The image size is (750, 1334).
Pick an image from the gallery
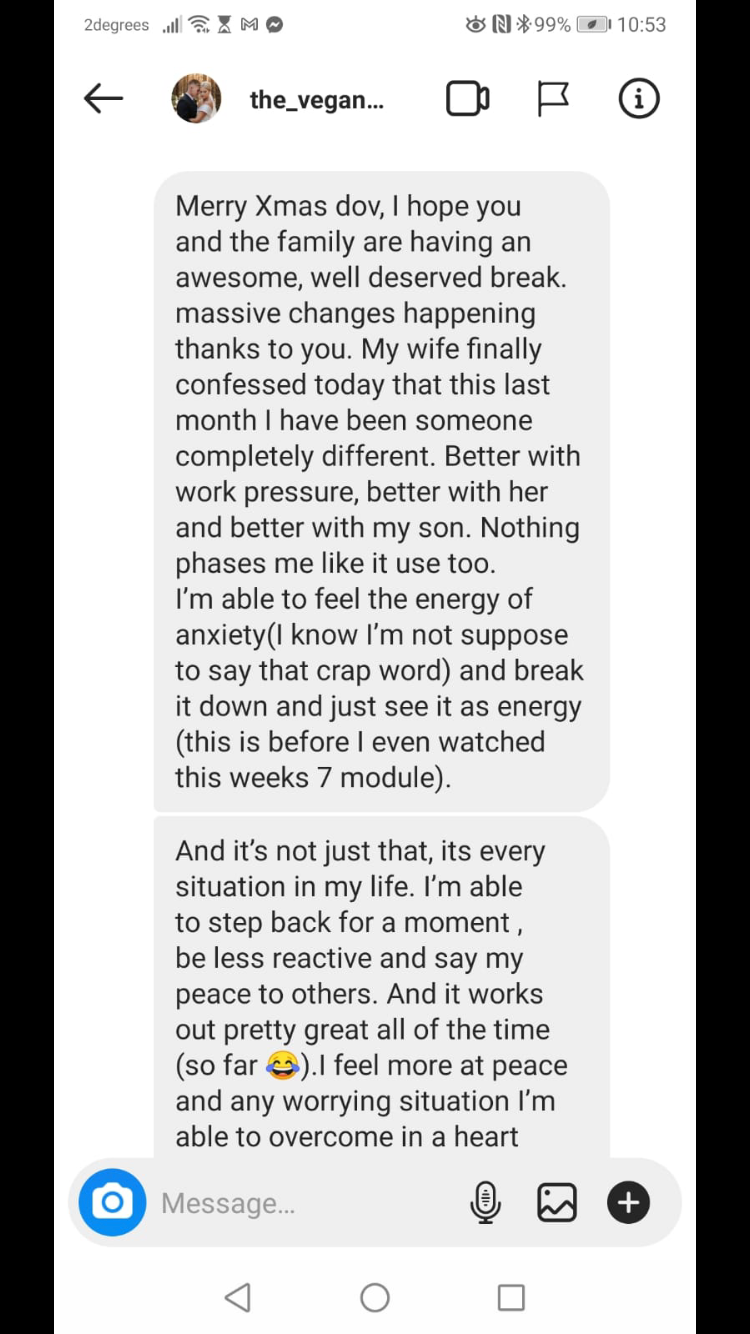point(557,1202)
